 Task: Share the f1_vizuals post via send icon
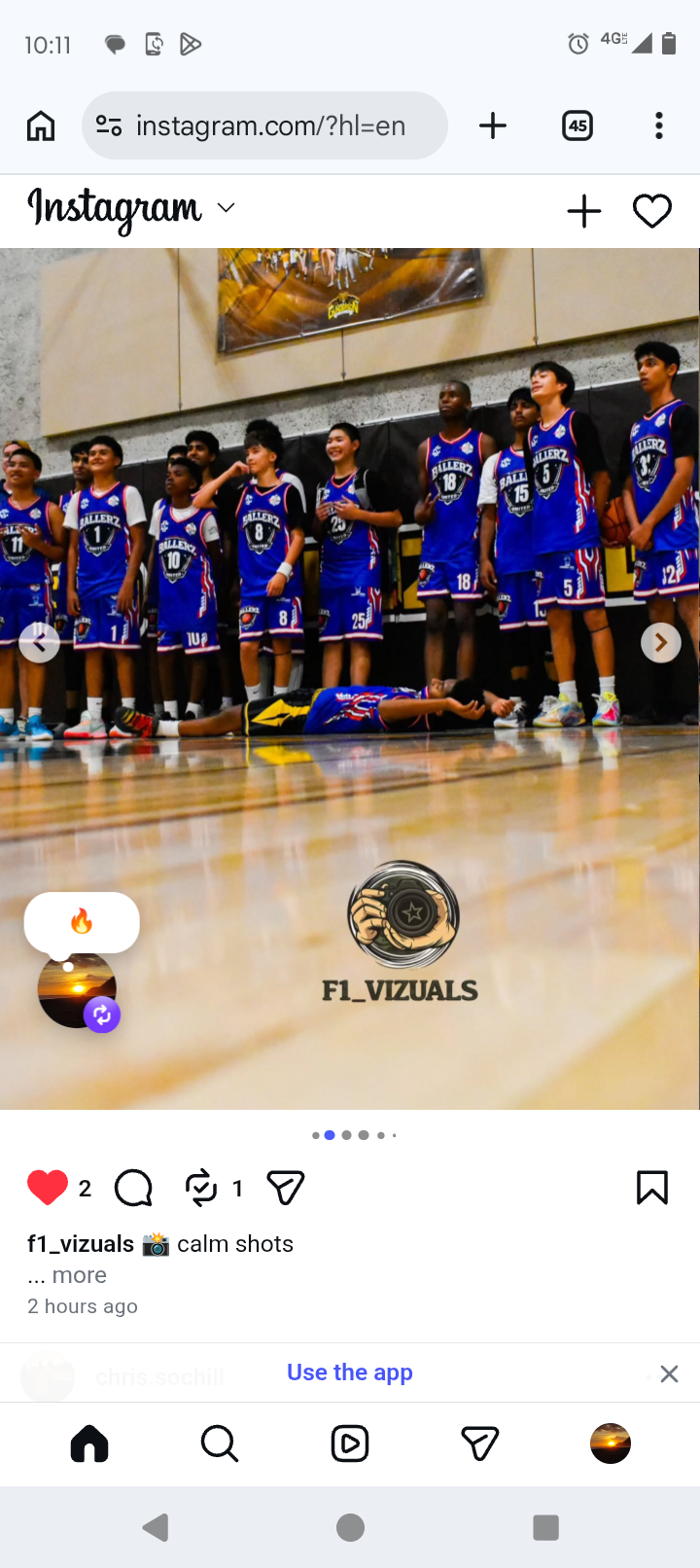pos(286,1188)
